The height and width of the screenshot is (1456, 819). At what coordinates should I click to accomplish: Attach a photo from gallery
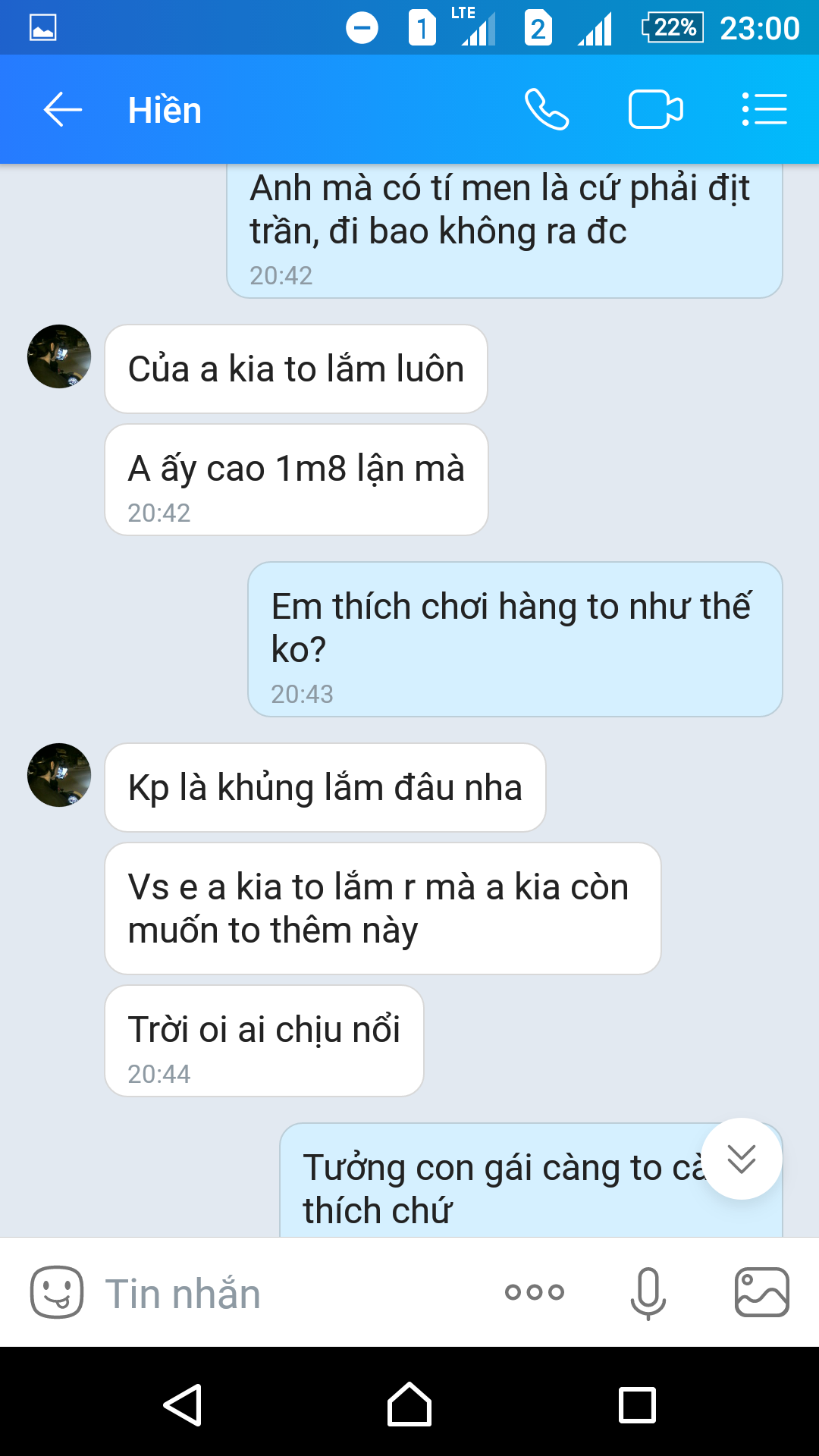pos(761,1292)
